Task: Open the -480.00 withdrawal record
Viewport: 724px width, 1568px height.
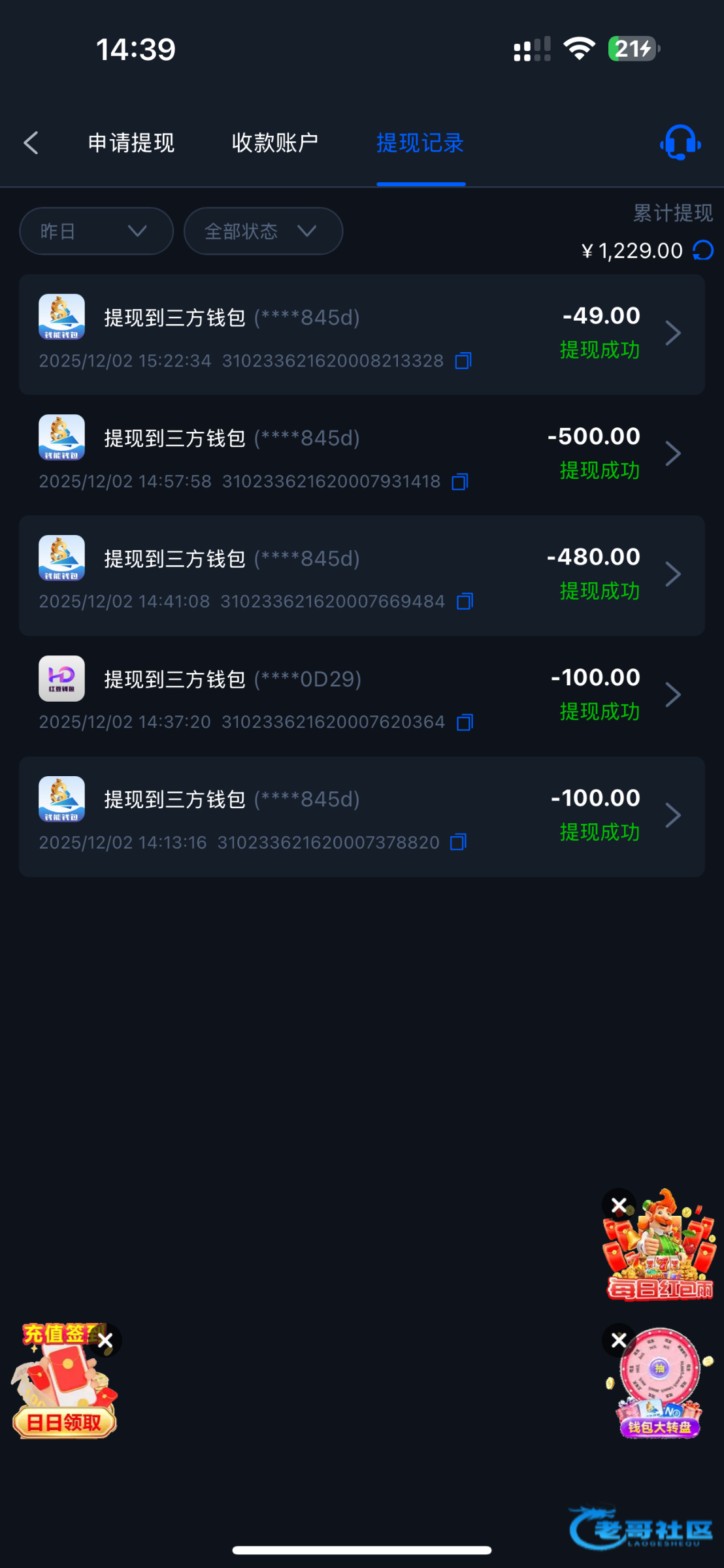Action: [x=361, y=575]
